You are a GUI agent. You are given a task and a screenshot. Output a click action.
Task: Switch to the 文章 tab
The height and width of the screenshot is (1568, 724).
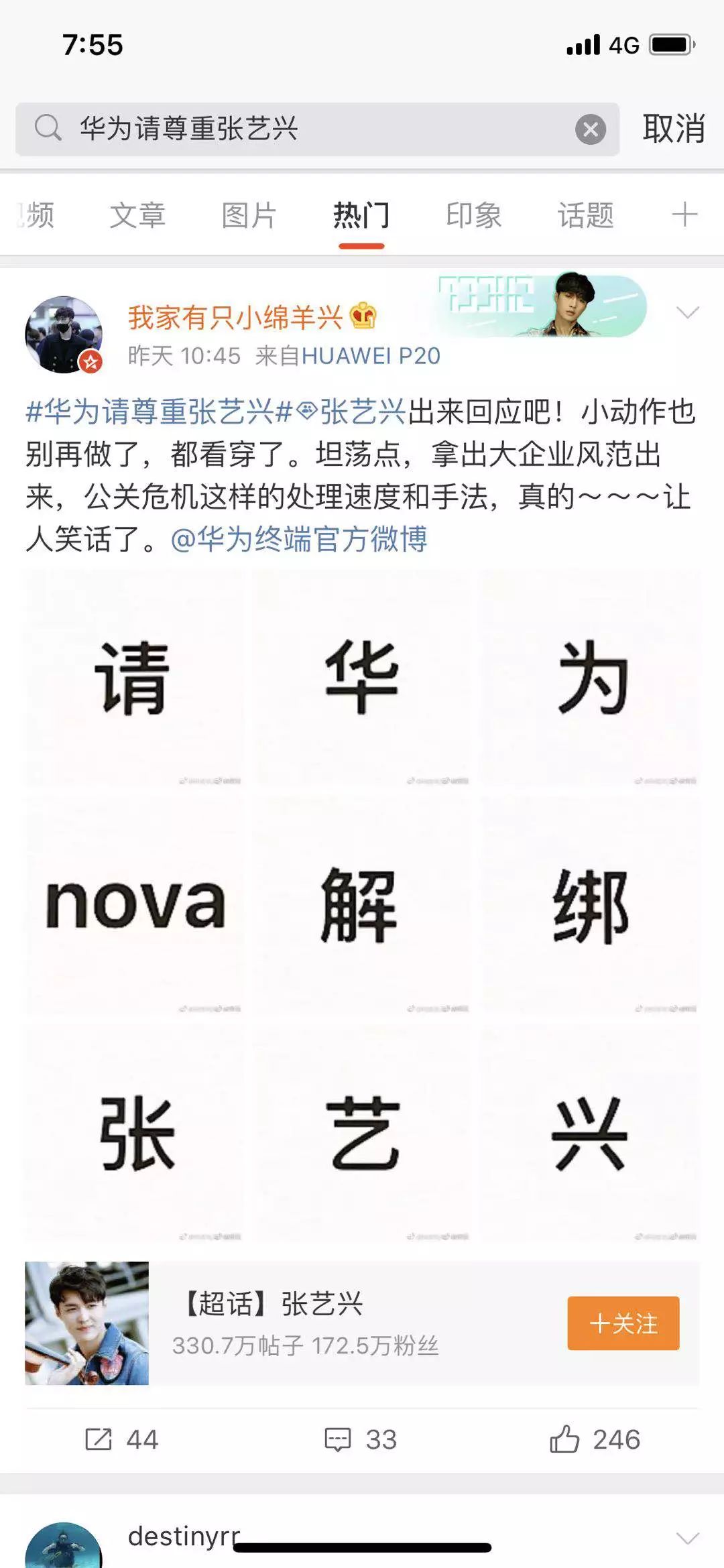tap(137, 215)
